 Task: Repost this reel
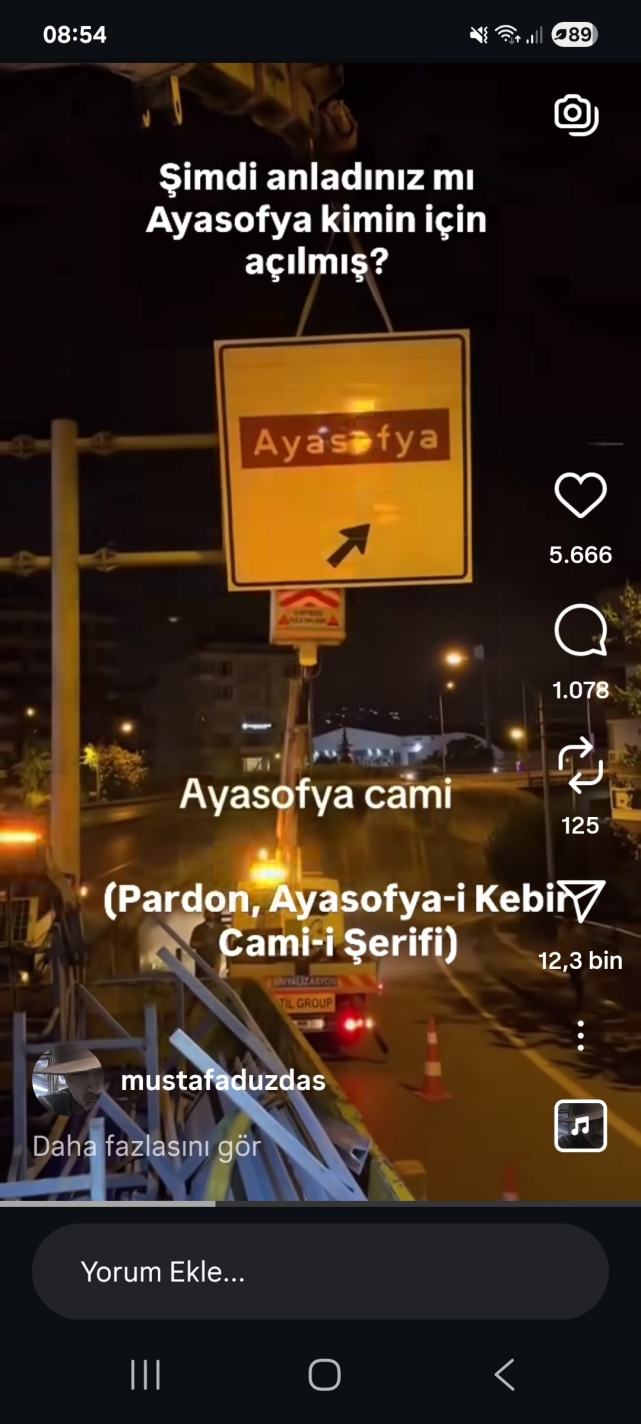coord(581,768)
